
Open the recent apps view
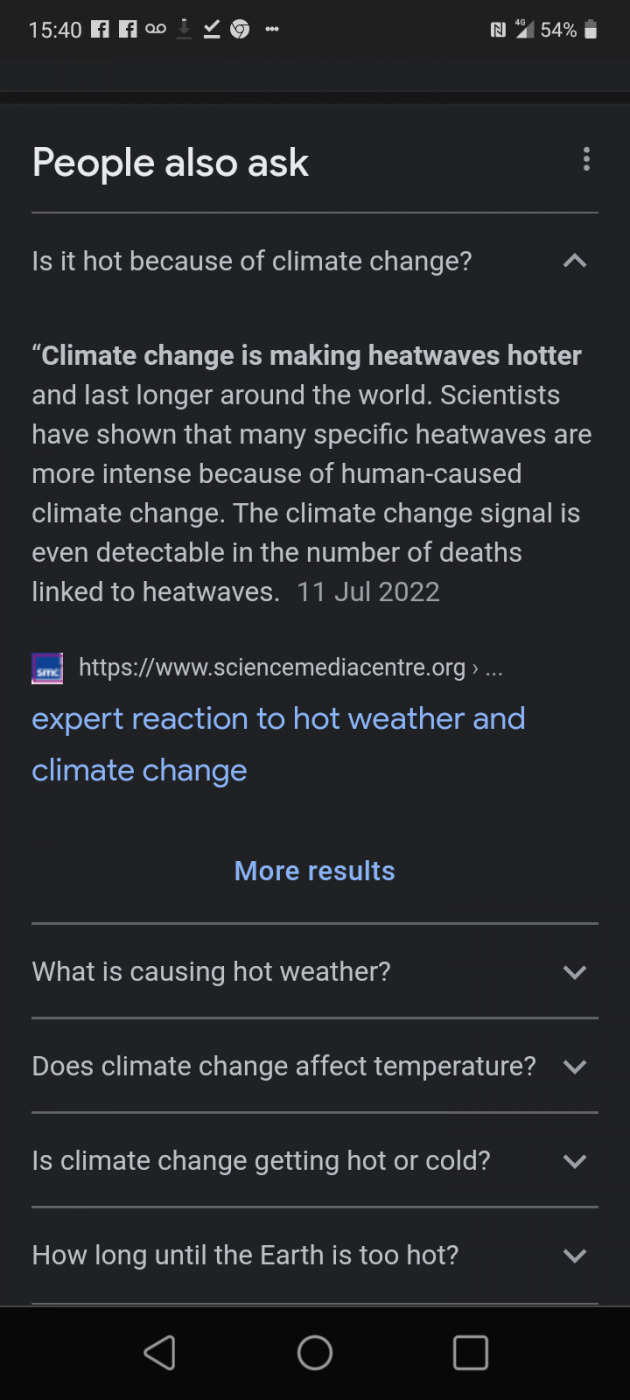pyautogui.click(x=470, y=1352)
